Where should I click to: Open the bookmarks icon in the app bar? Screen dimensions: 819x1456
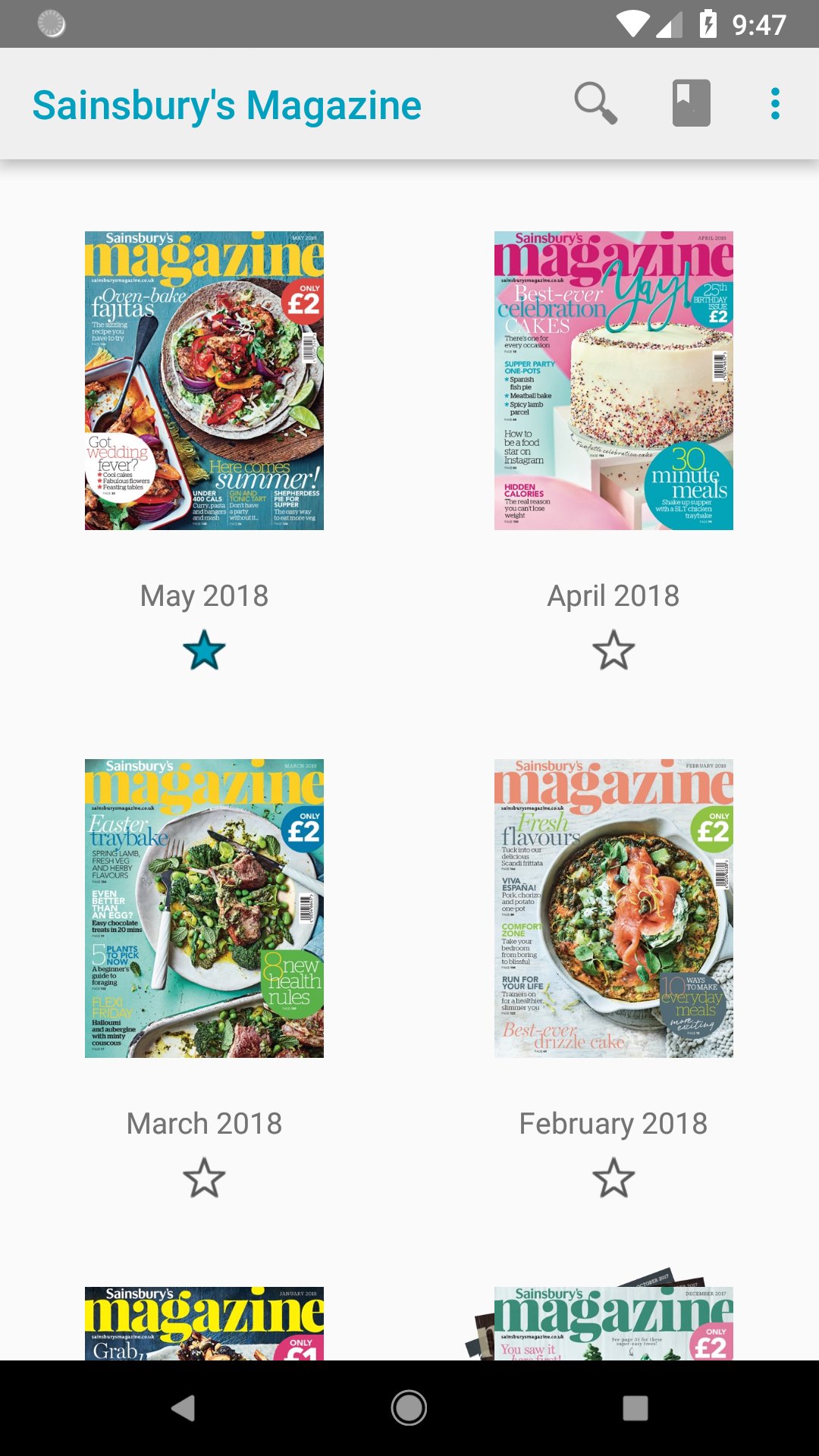691,103
